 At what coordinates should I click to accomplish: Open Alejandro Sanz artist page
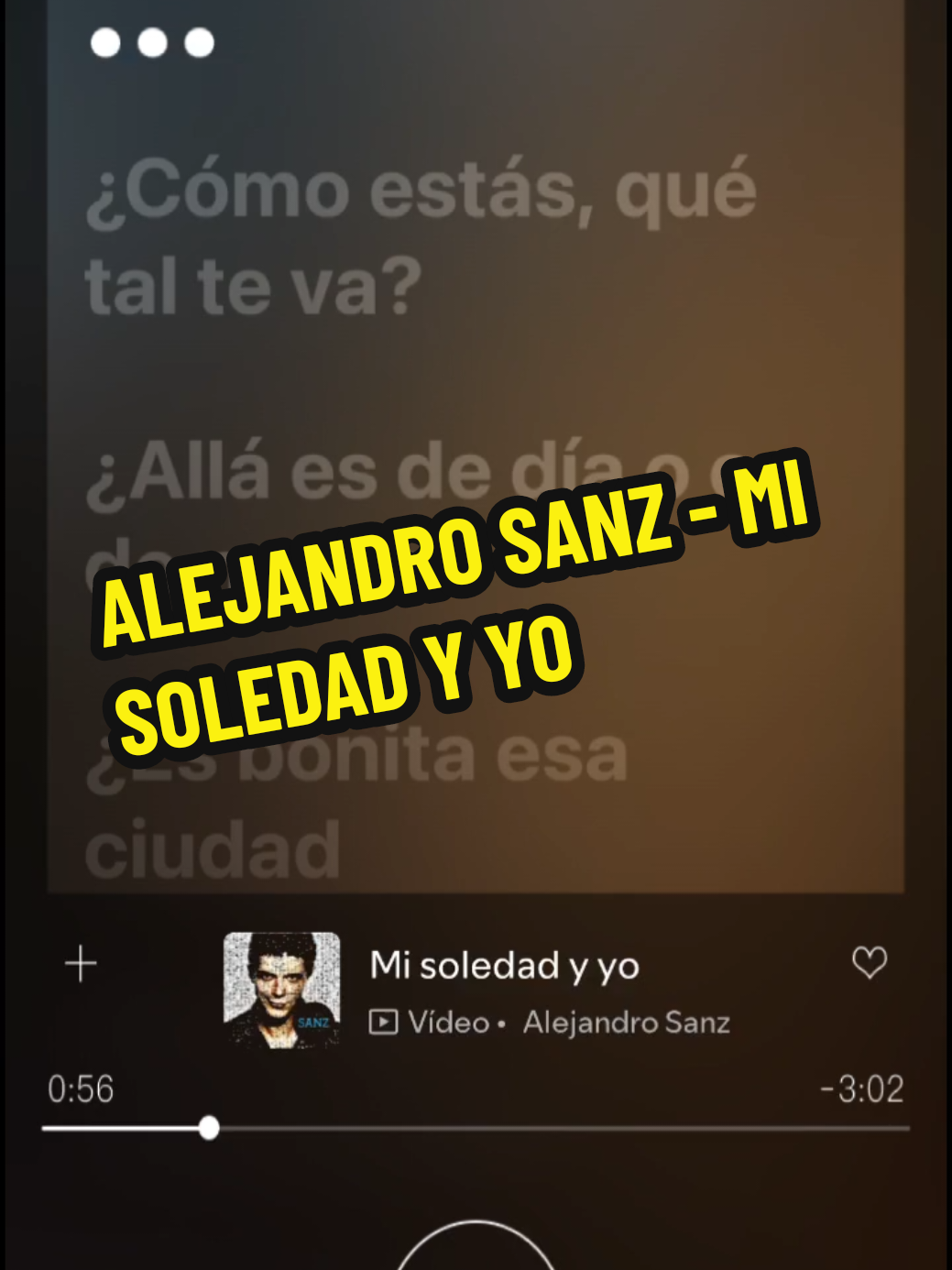(626, 1021)
